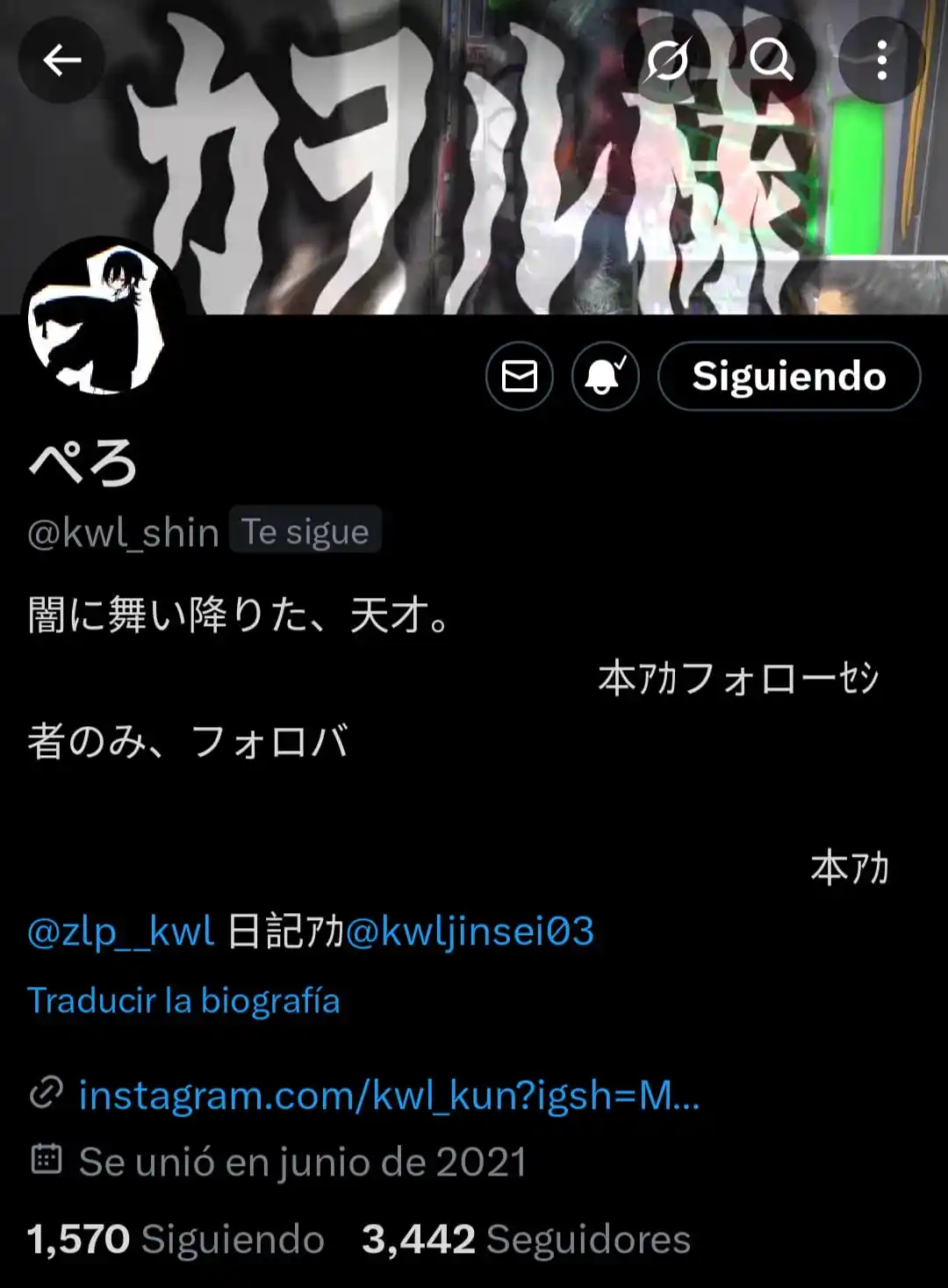948x1288 pixels.
Task: Open the three-dot overflow menu
Action: click(881, 61)
